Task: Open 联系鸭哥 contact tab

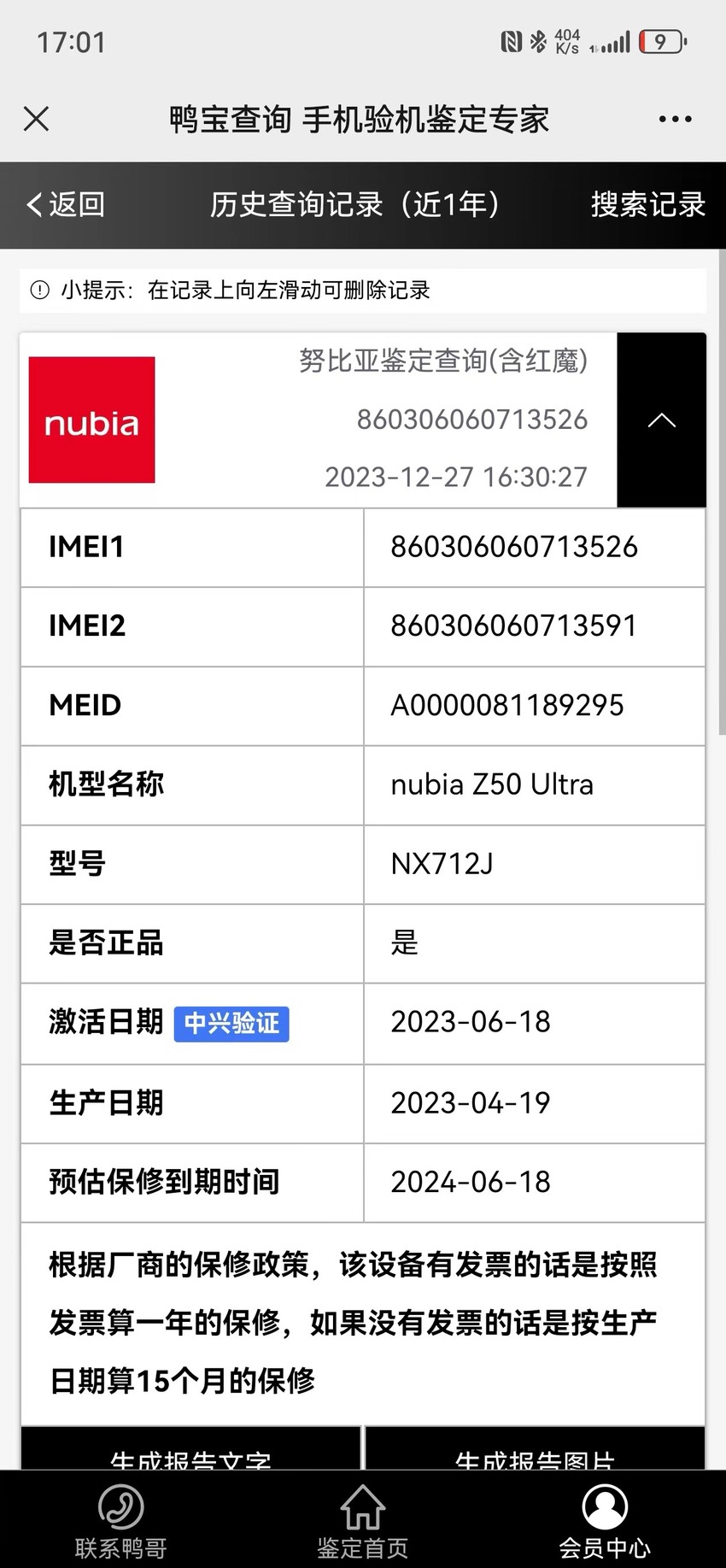Action: [x=120, y=1519]
